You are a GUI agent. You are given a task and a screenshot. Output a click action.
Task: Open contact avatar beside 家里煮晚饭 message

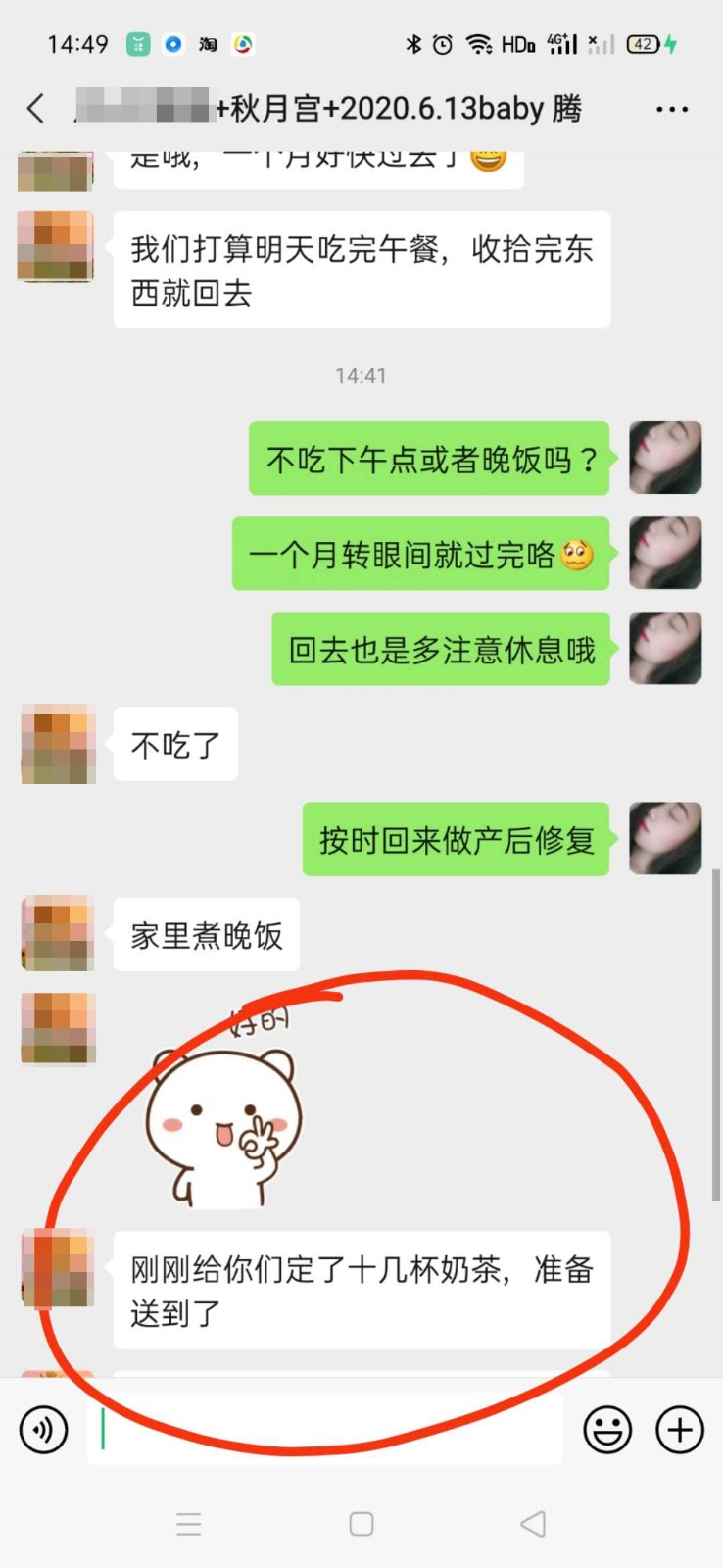(x=59, y=934)
